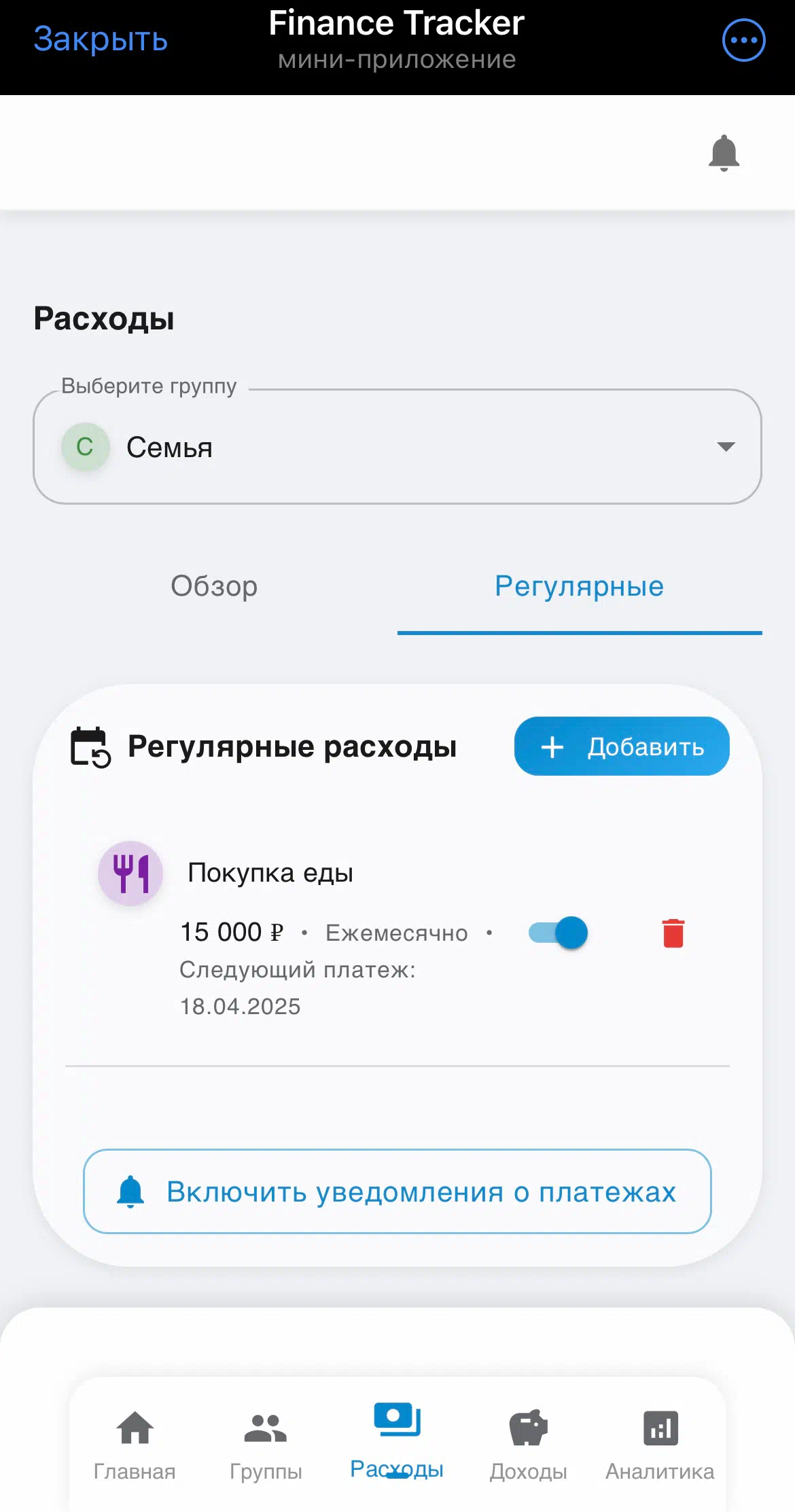Tap Добавить to add a regular expense
The height and width of the screenshot is (1512, 795).
[622, 746]
